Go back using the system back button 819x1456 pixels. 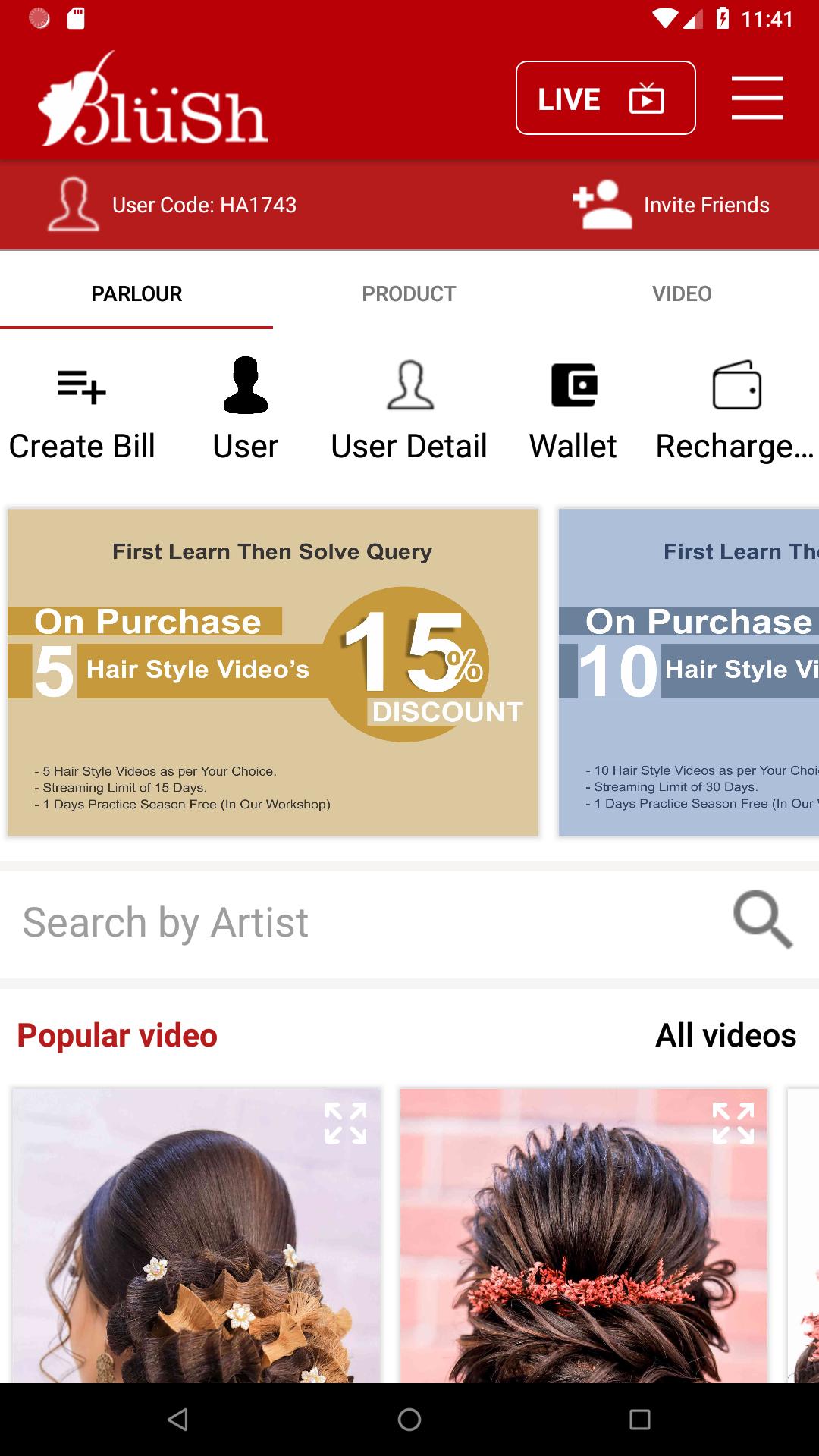click(178, 1420)
